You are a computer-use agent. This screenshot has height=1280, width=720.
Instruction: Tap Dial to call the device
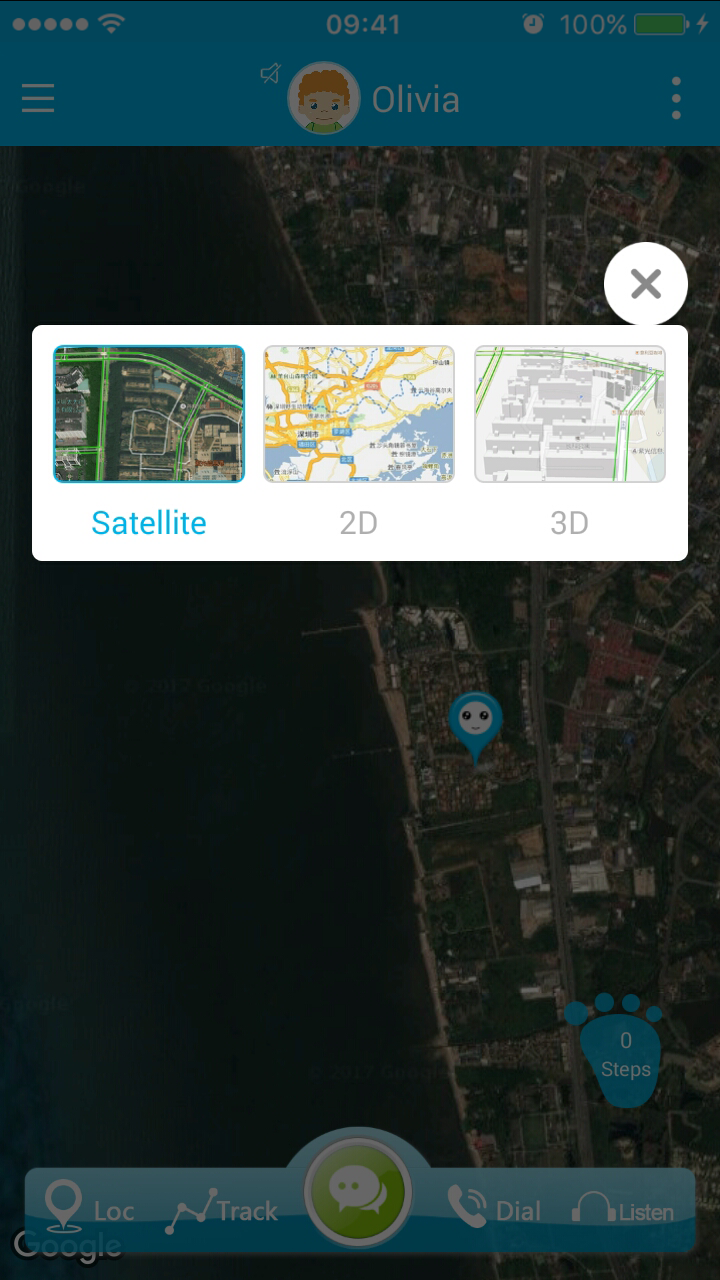pyautogui.click(x=494, y=1210)
